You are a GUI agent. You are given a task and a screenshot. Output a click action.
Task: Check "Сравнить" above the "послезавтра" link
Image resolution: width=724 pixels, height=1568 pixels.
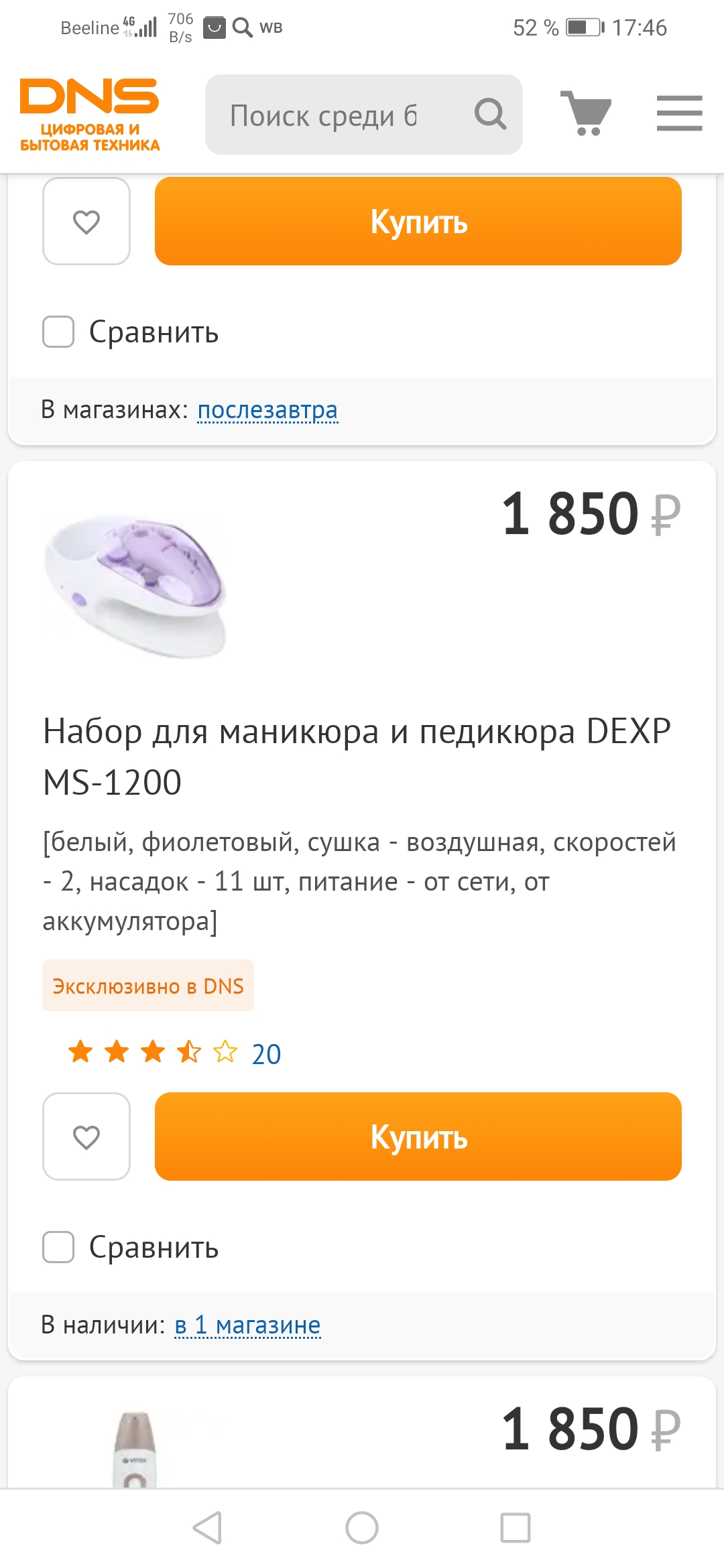click(x=59, y=332)
